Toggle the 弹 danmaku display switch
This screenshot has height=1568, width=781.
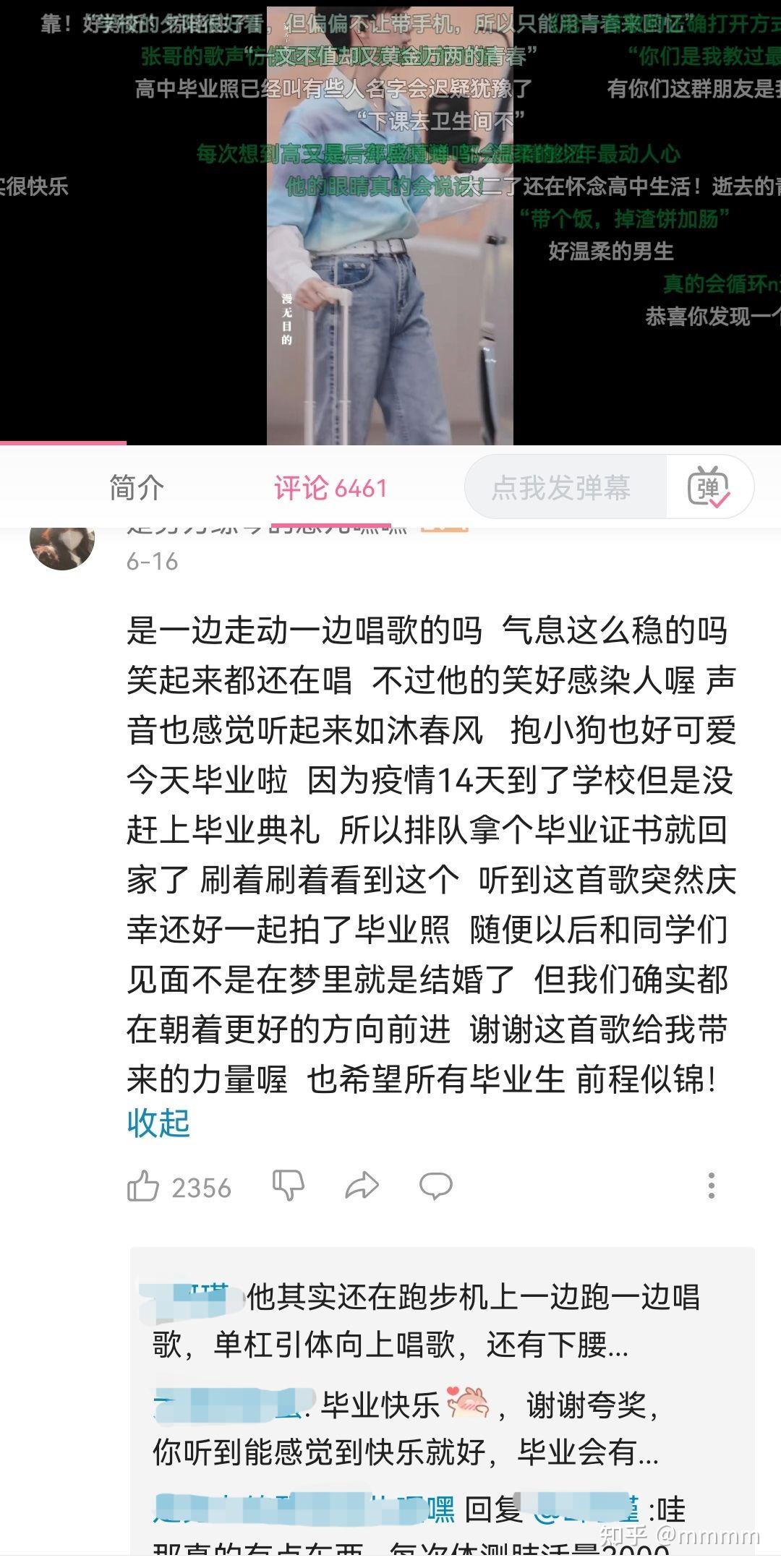[x=709, y=487]
